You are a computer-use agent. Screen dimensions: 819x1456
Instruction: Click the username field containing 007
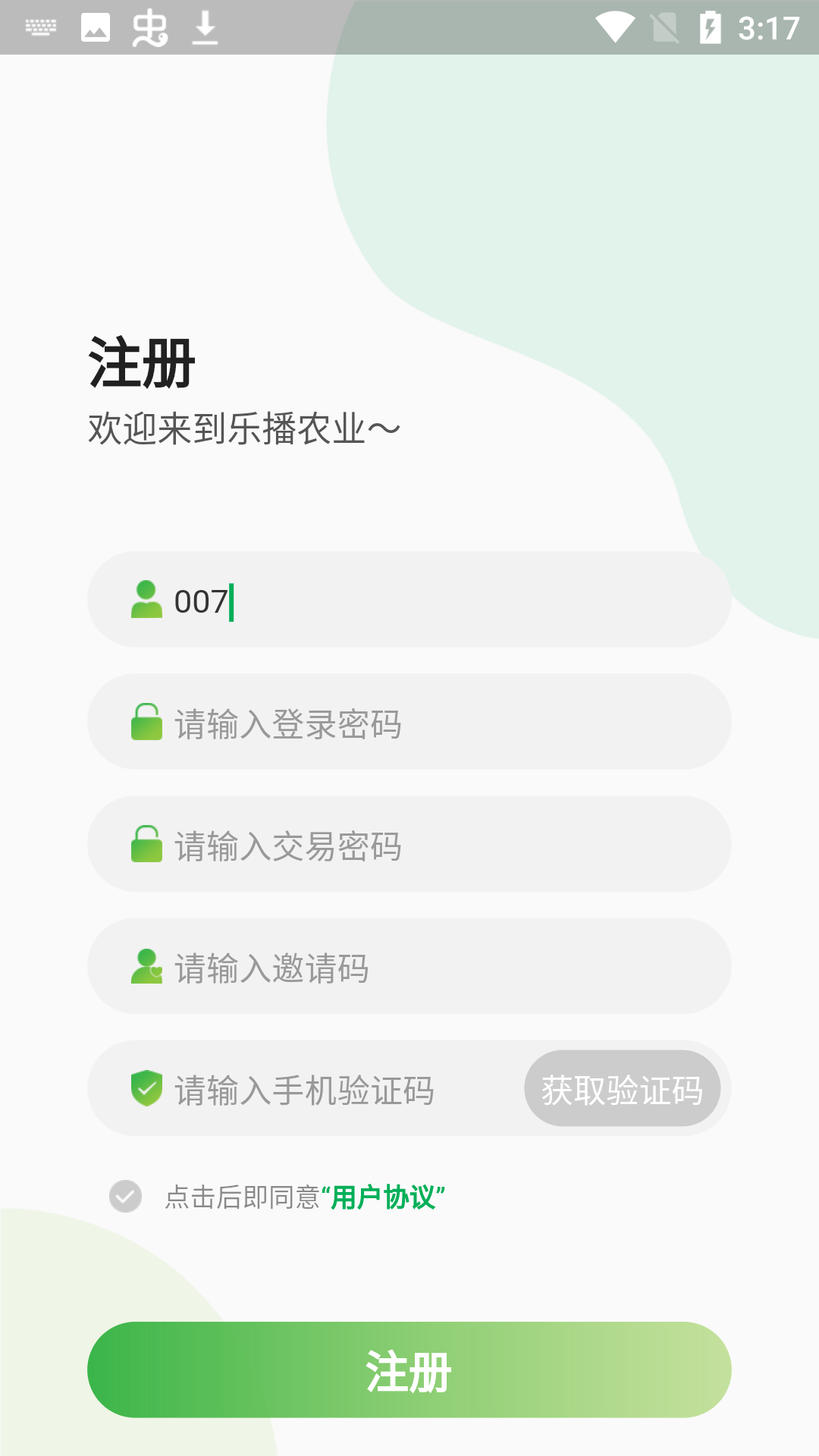pyautogui.click(x=409, y=598)
